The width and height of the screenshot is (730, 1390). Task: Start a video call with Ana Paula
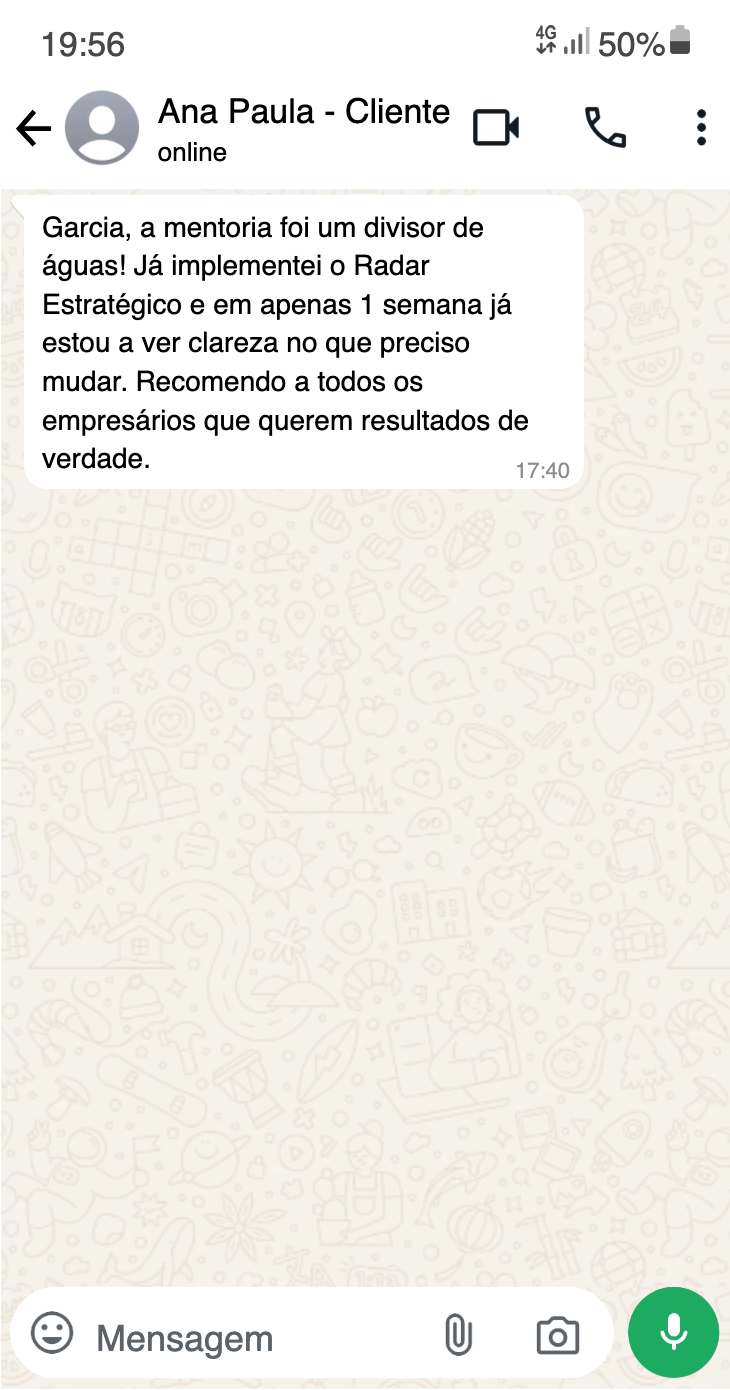point(496,128)
